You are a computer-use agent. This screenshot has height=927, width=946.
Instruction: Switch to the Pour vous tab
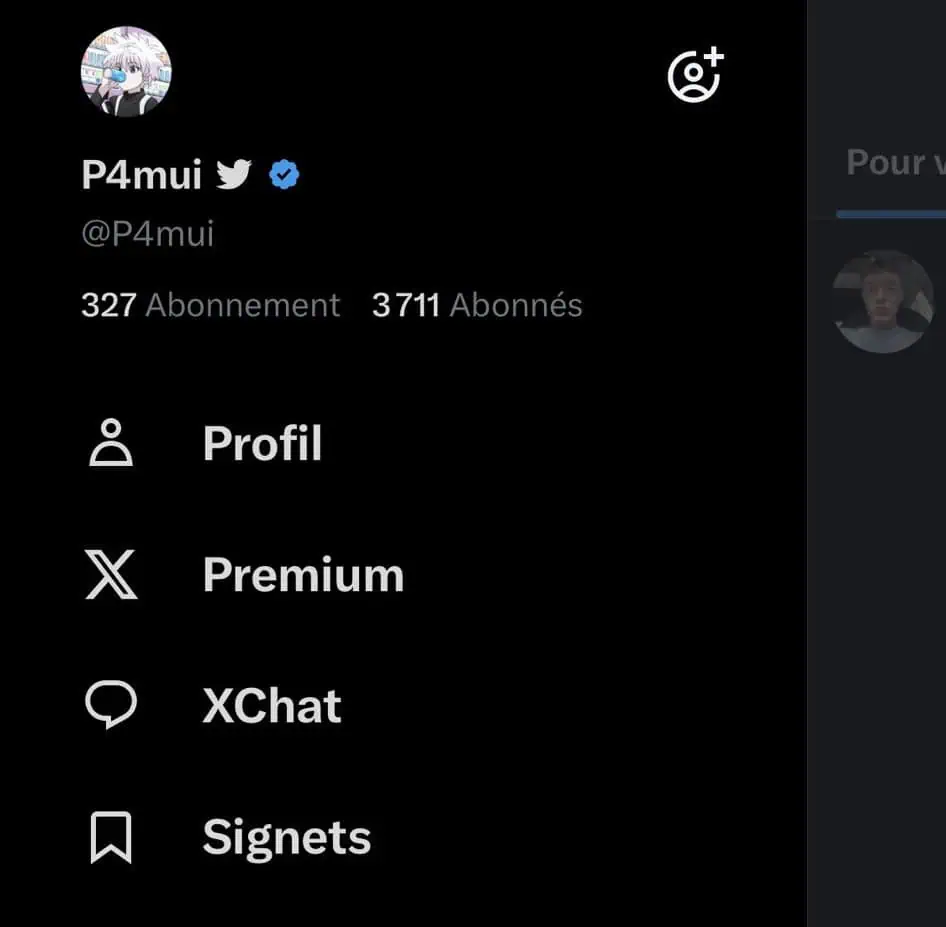click(895, 163)
